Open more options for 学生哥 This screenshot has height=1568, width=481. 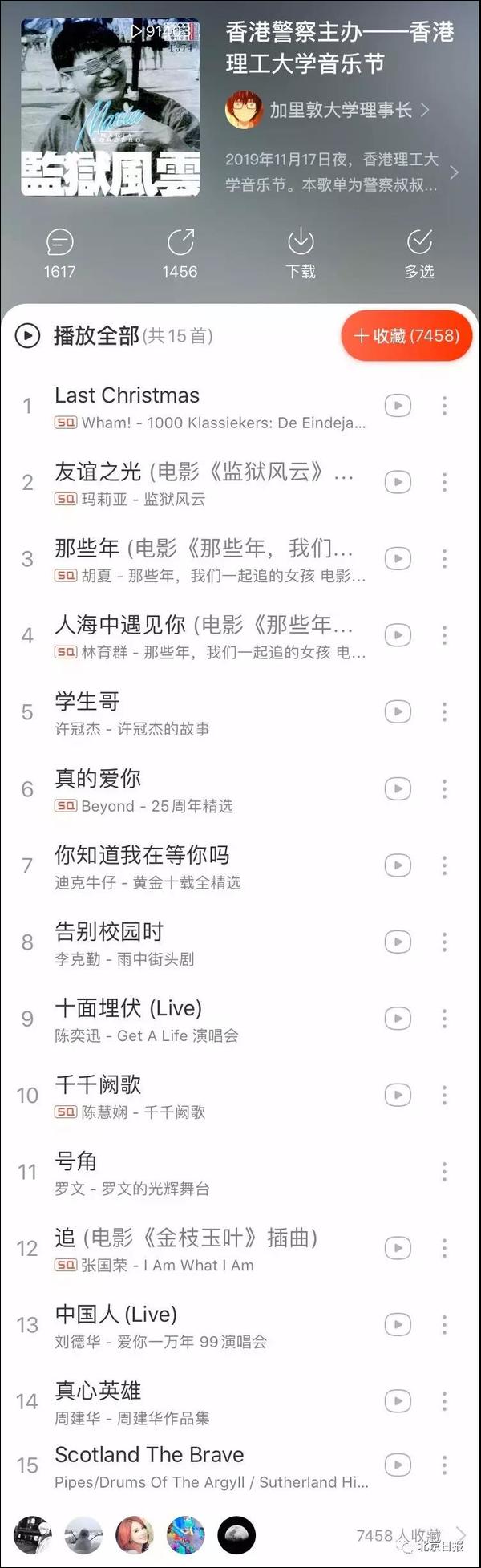pos(444,712)
